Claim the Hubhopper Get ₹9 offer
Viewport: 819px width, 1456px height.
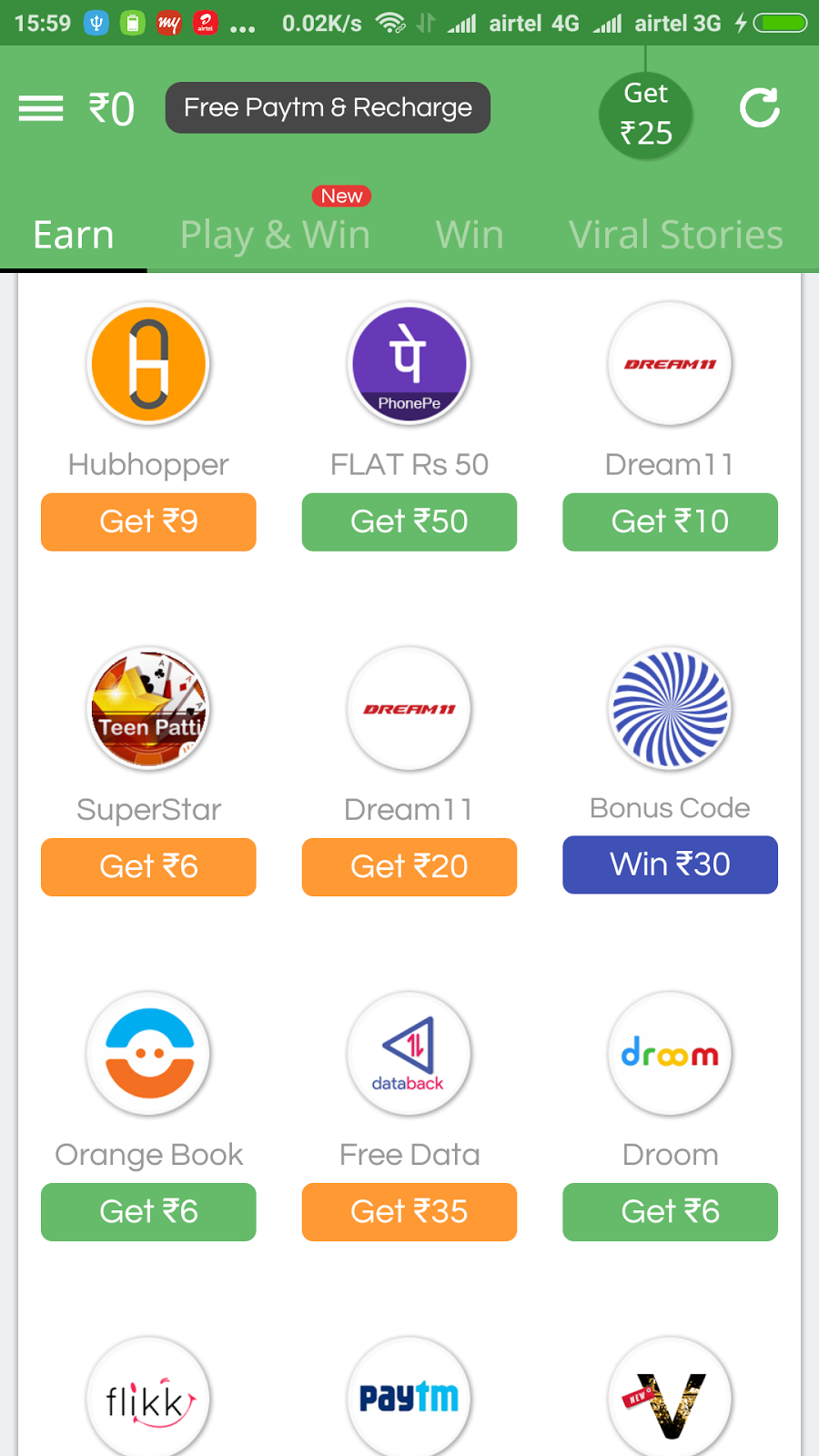(x=148, y=521)
